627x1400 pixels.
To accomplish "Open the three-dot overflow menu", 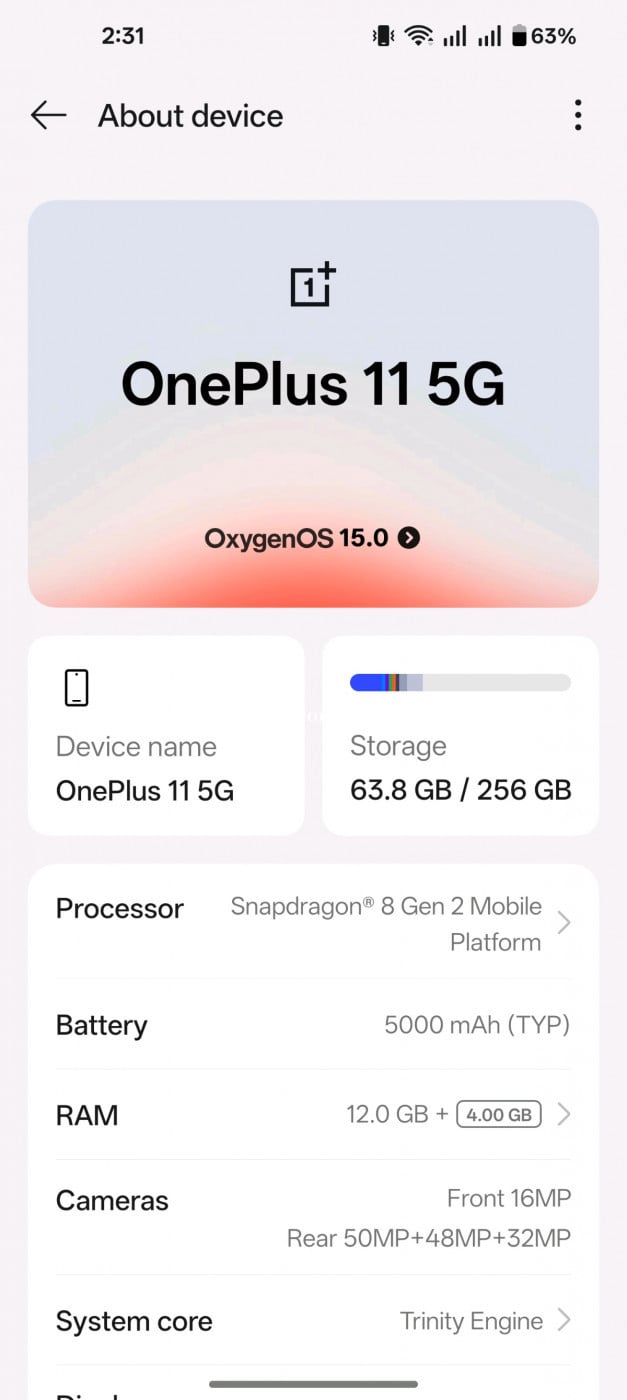I will click(578, 116).
